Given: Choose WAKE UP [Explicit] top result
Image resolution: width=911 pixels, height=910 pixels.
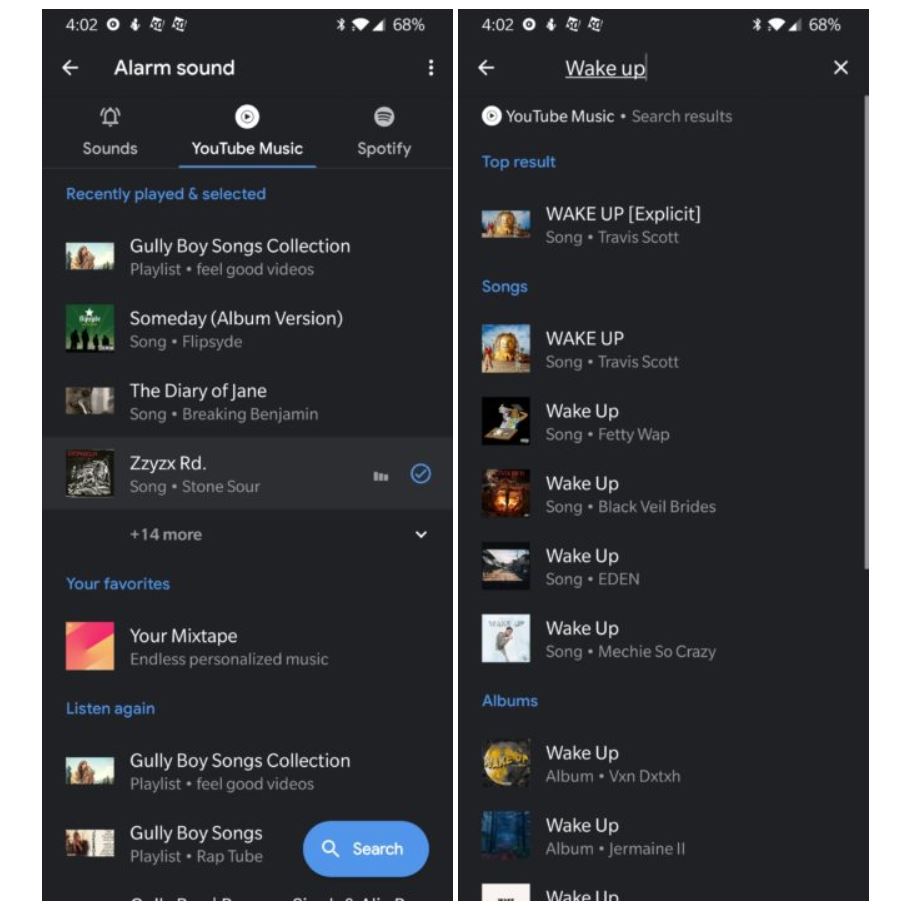Looking at the screenshot, I should (x=622, y=224).
